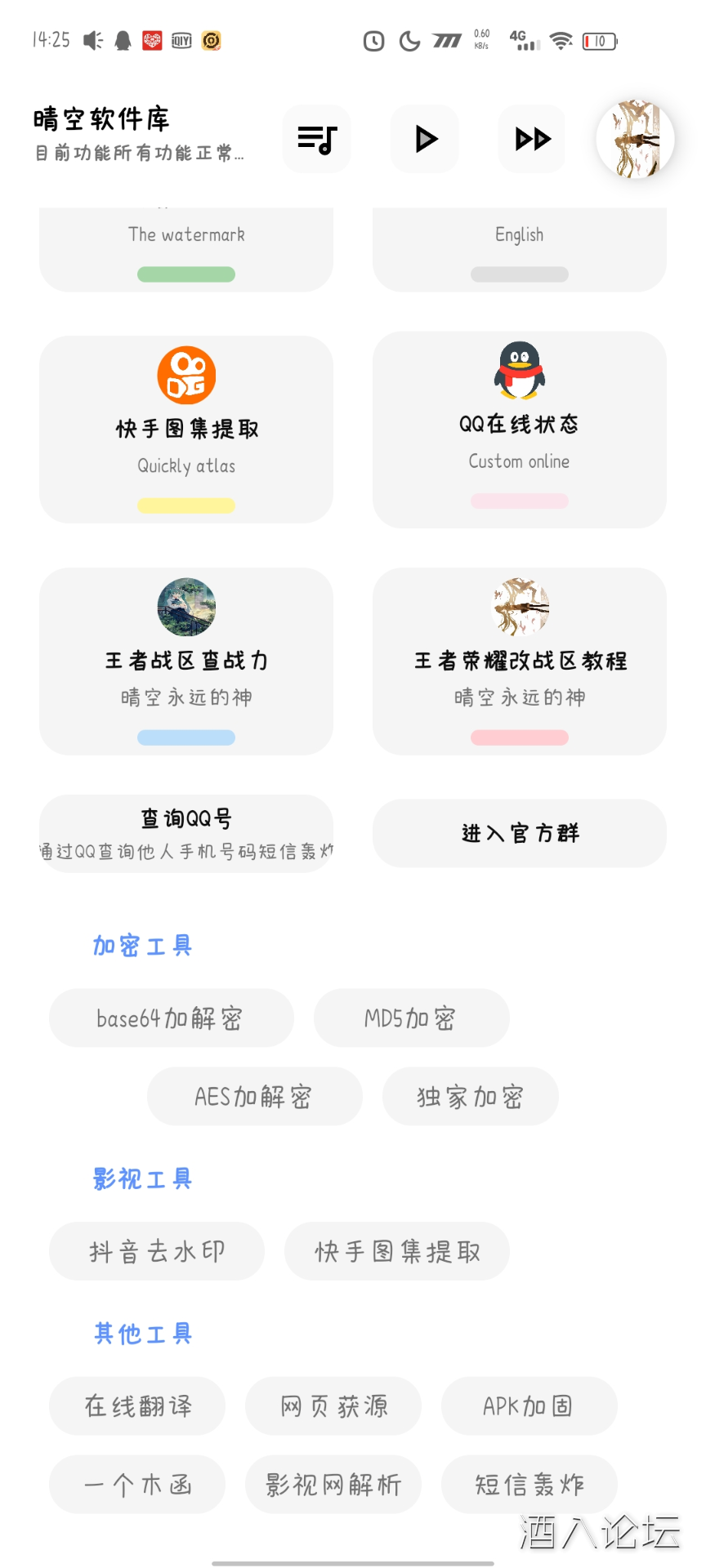706x1568 pixels.
Task: Tap the green progress bar under The watermark
Action: (x=186, y=274)
